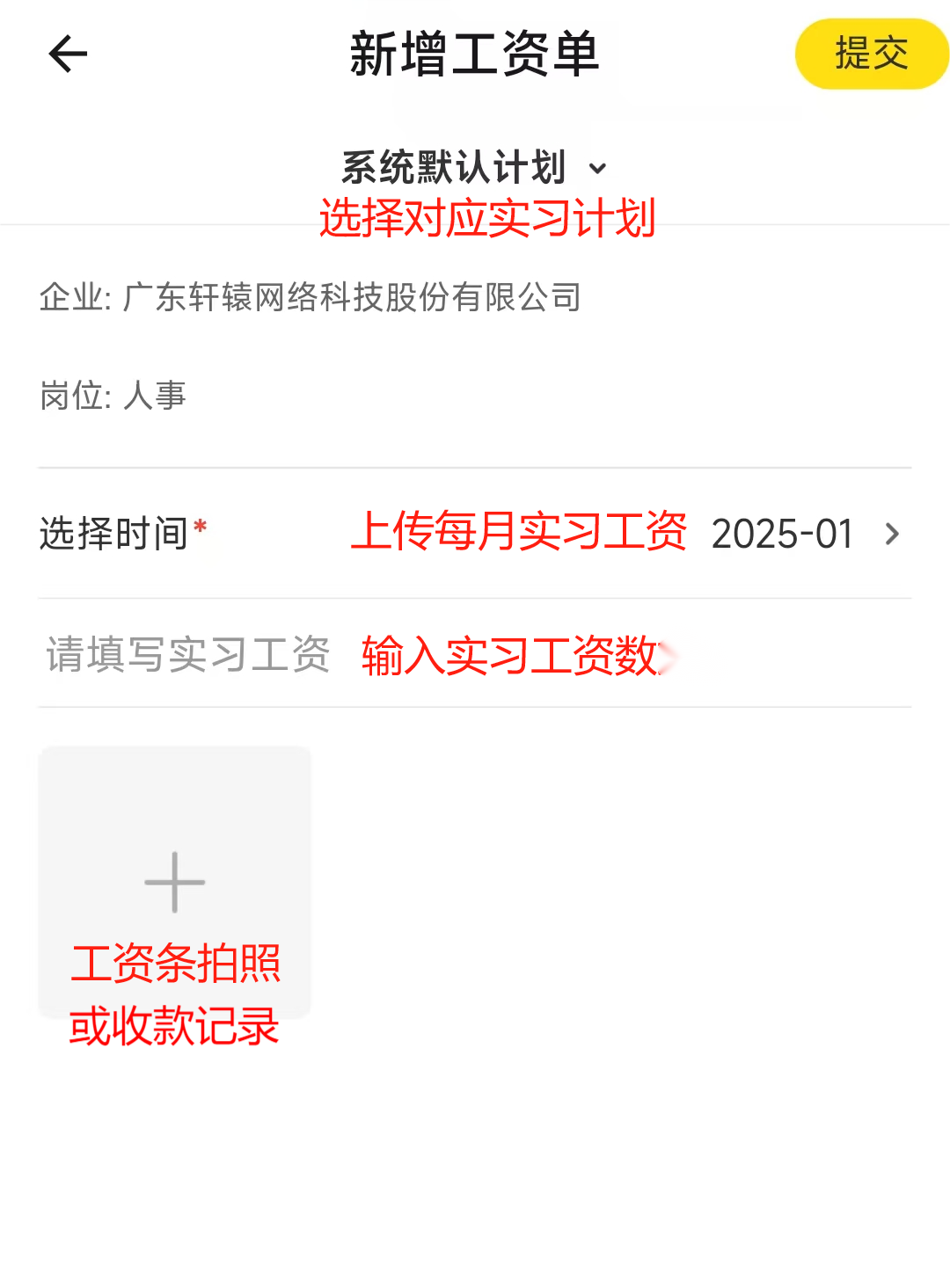Expand the 系统默认计划 plan dropdown
The image size is (950, 1288).
tap(473, 167)
